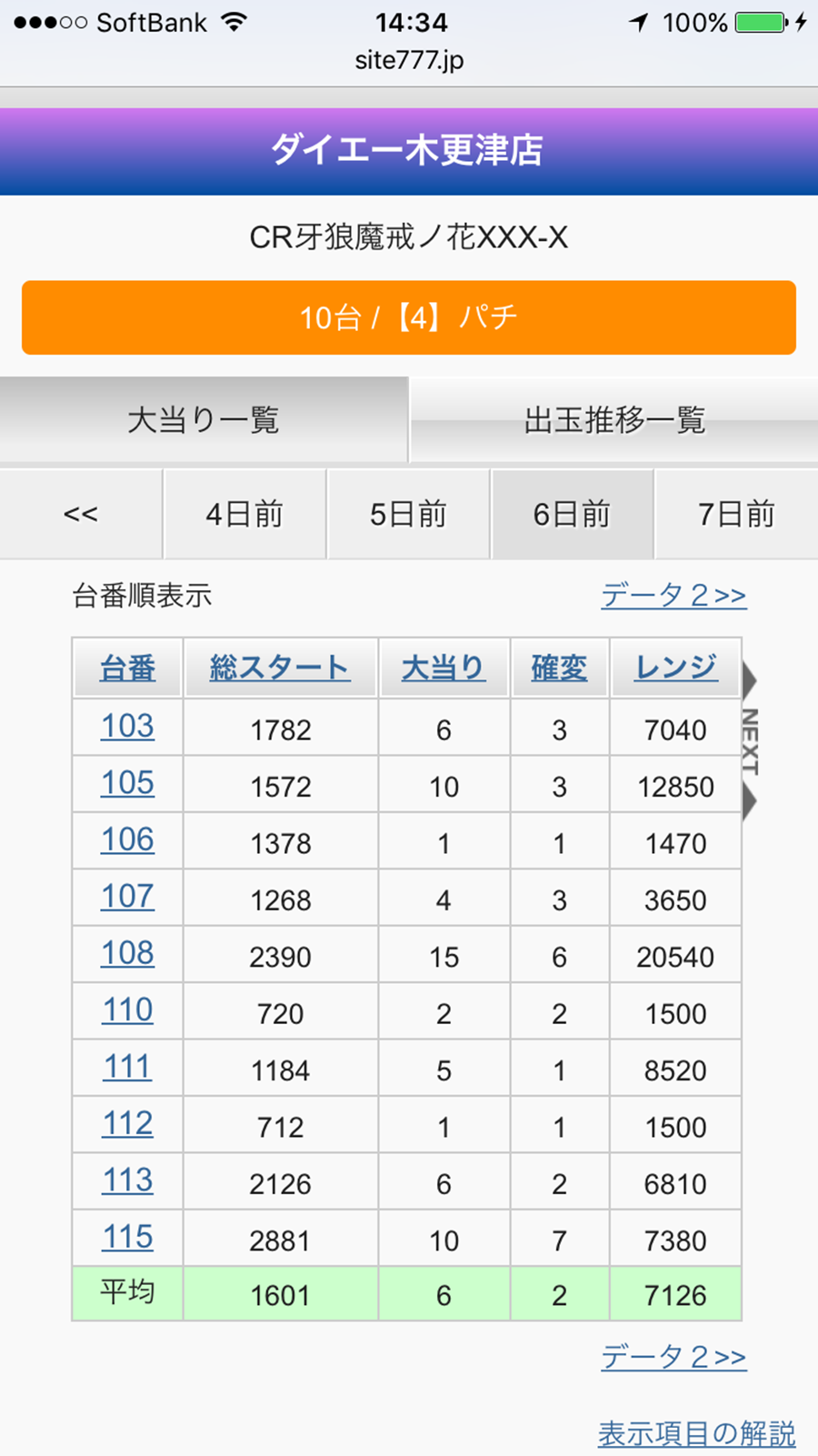Sort table by 大当り column header
Viewport: 818px width, 1456px height.
(444, 668)
